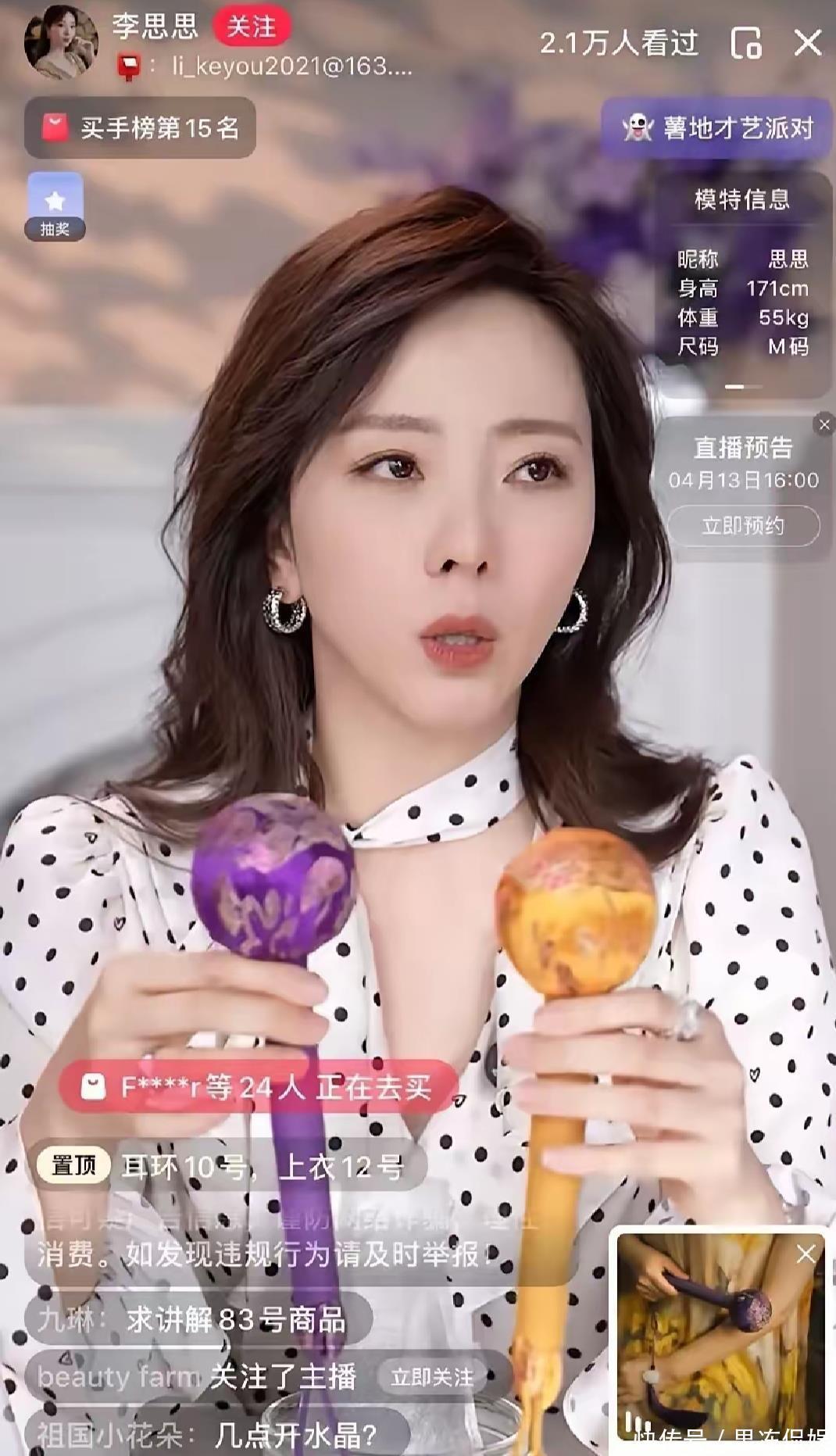Close the livestream with the X icon
This screenshot has height=1456, width=836.
click(x=807, y=43)
